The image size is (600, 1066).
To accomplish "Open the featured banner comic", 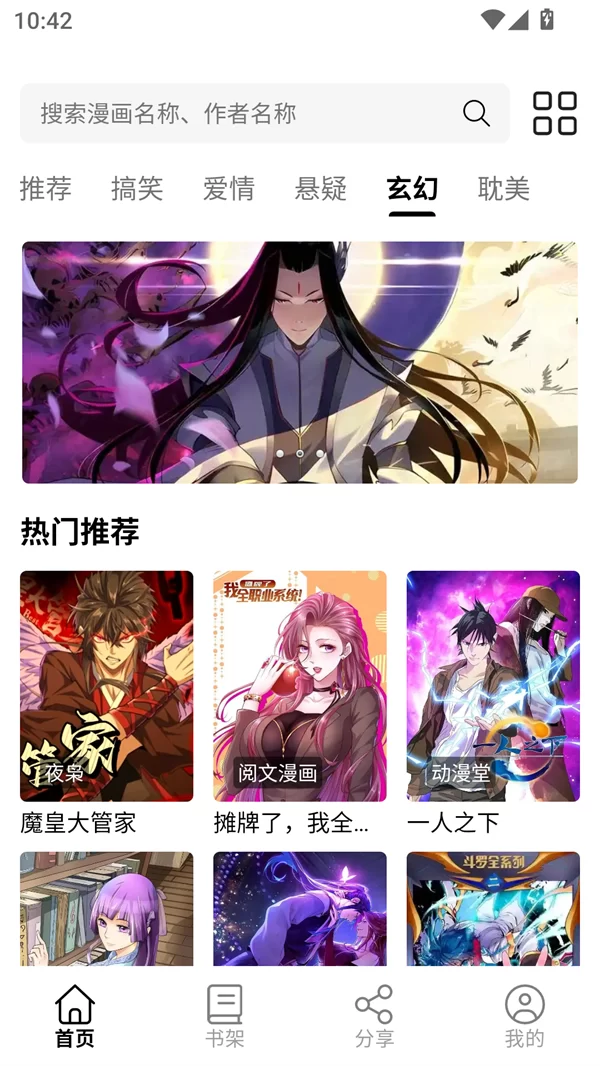I will pyautogui.click(x=300, y=362).
